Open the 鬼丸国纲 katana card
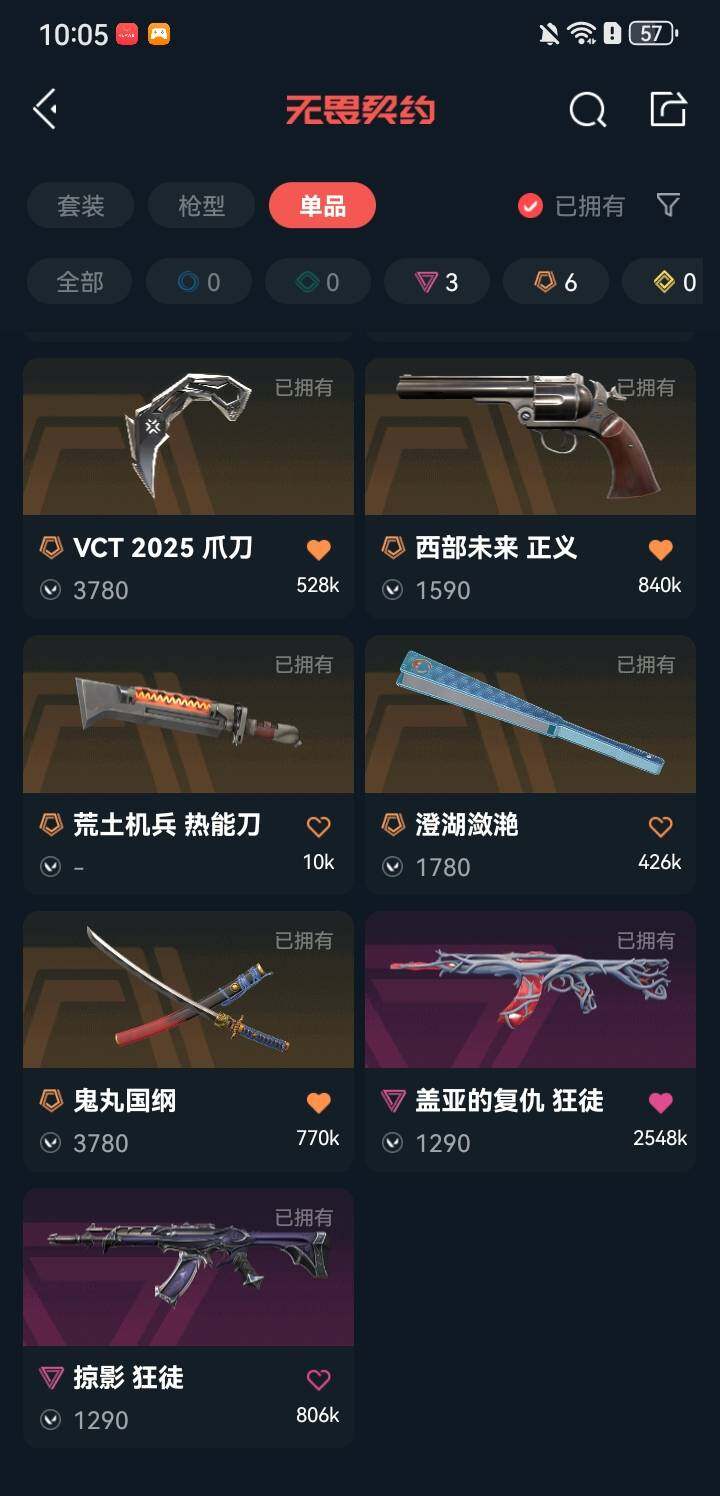The height and width of the screenshot is (1496, 720). coord(188,990)
